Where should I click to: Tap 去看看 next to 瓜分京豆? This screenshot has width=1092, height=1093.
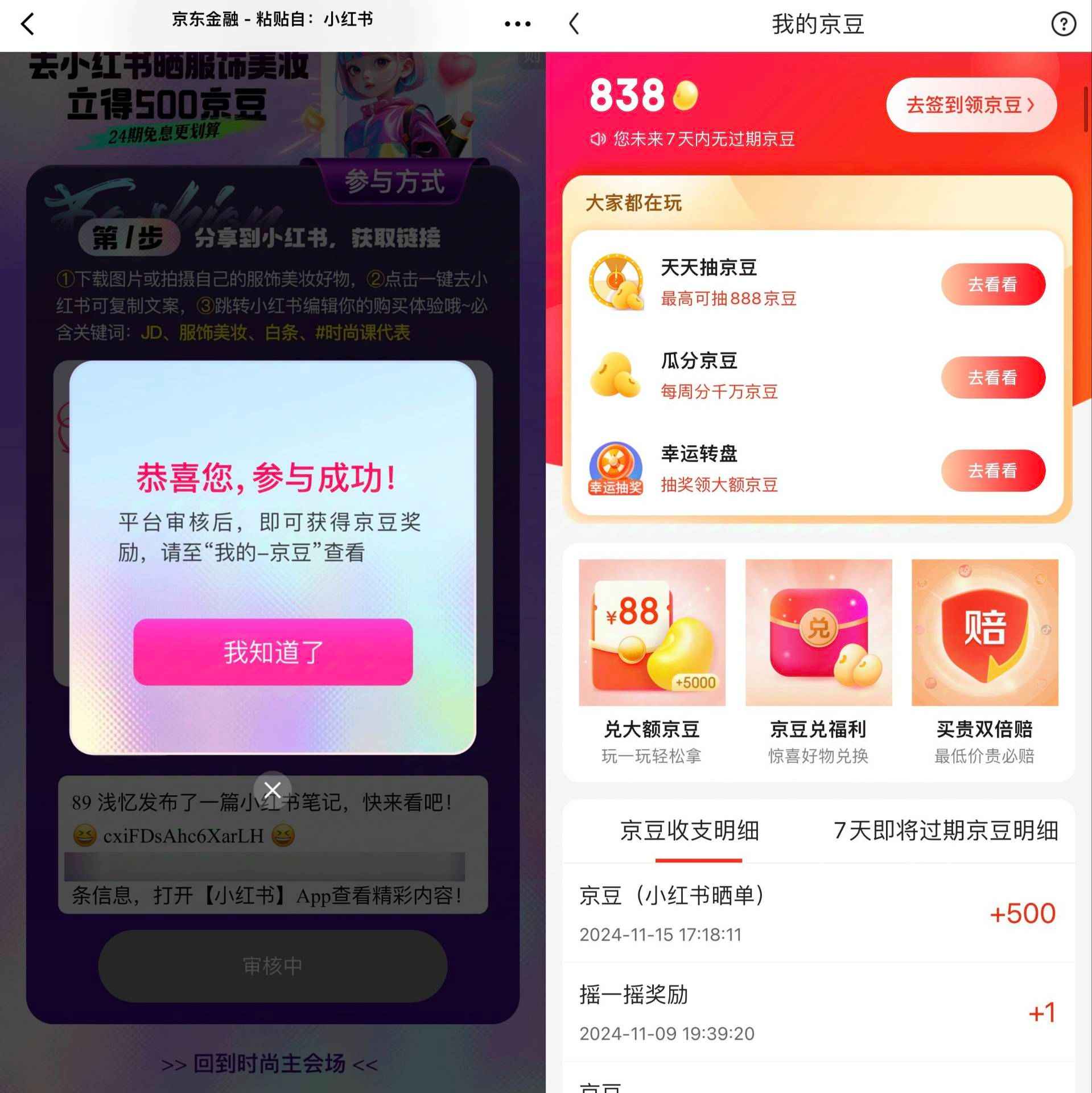pos(992,377)
